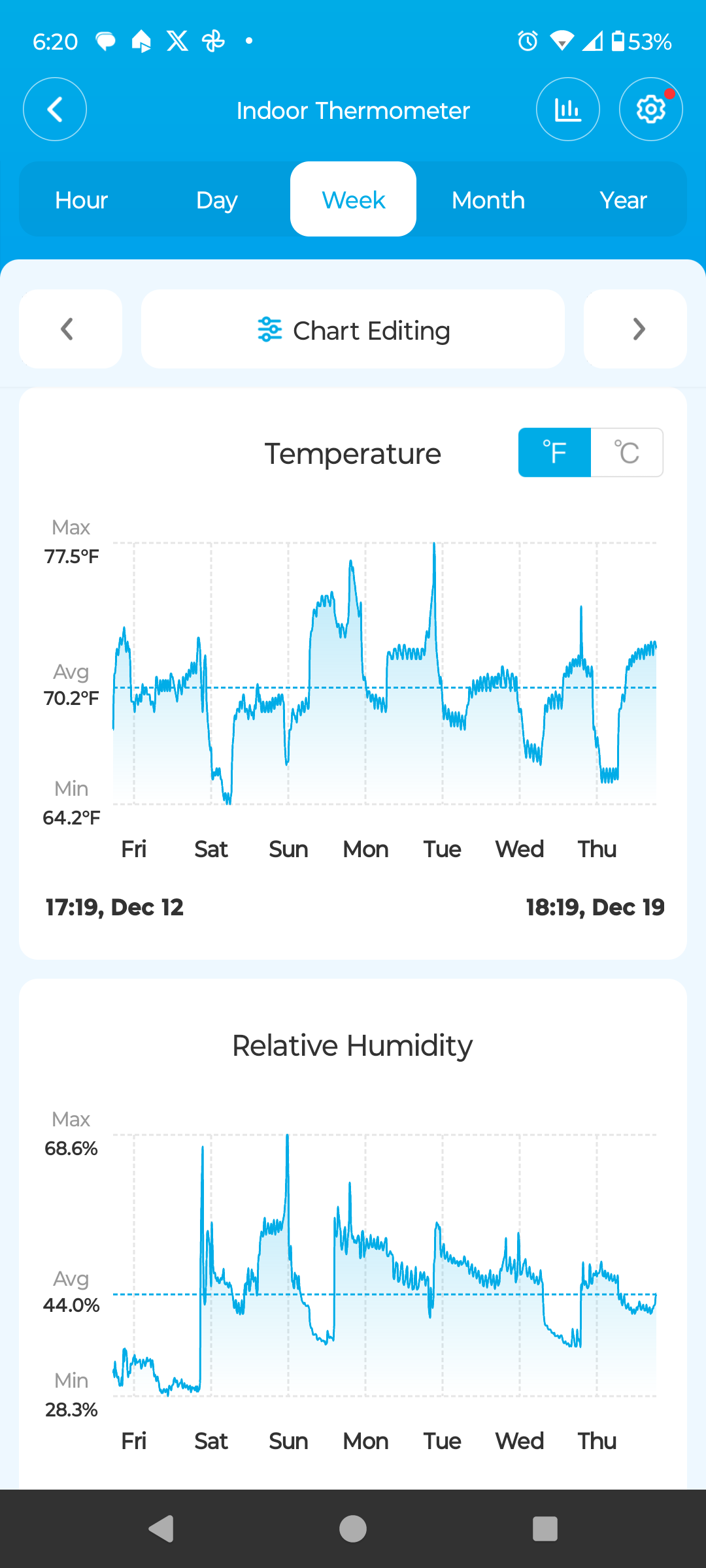Tap the system home button

(x=353, y=1529)
